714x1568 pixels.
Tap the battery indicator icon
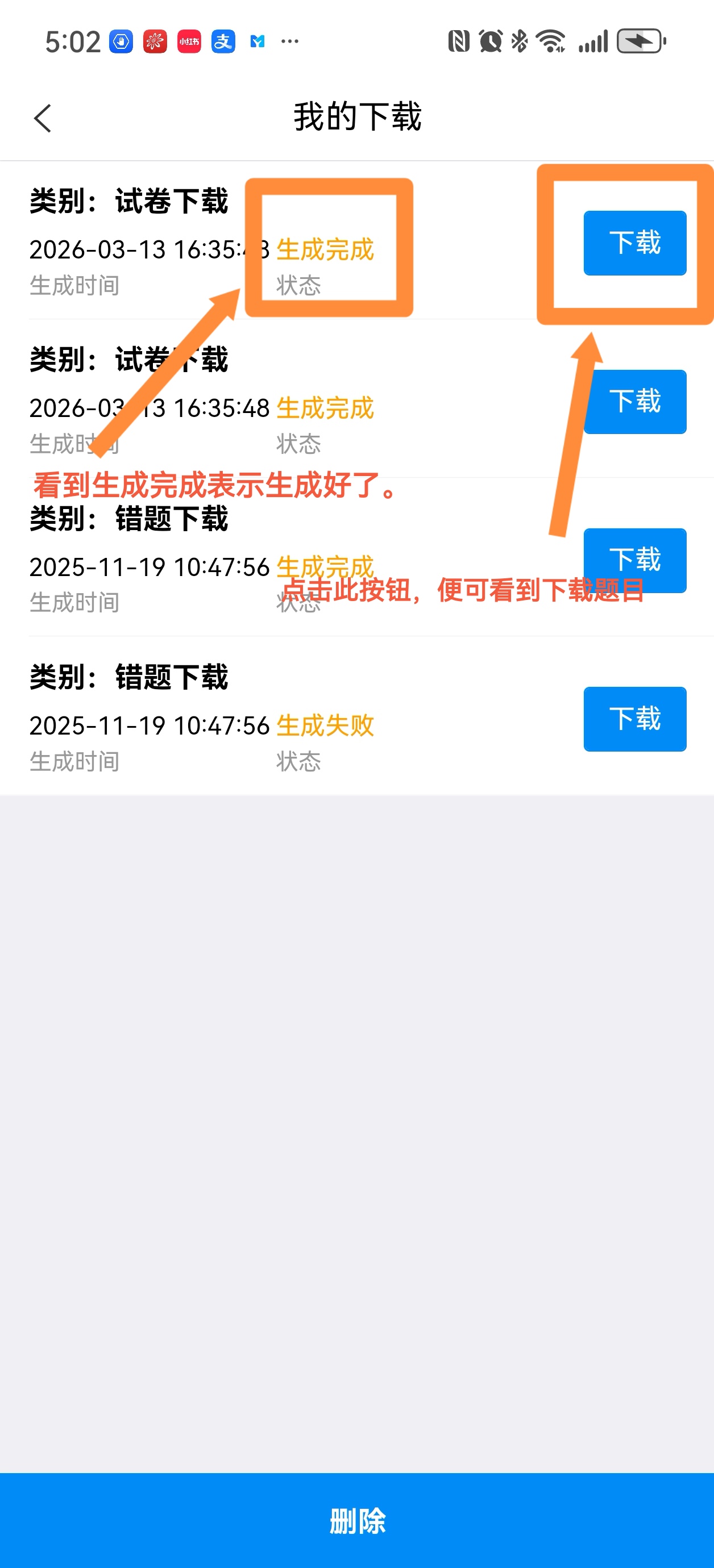[637, 41]
